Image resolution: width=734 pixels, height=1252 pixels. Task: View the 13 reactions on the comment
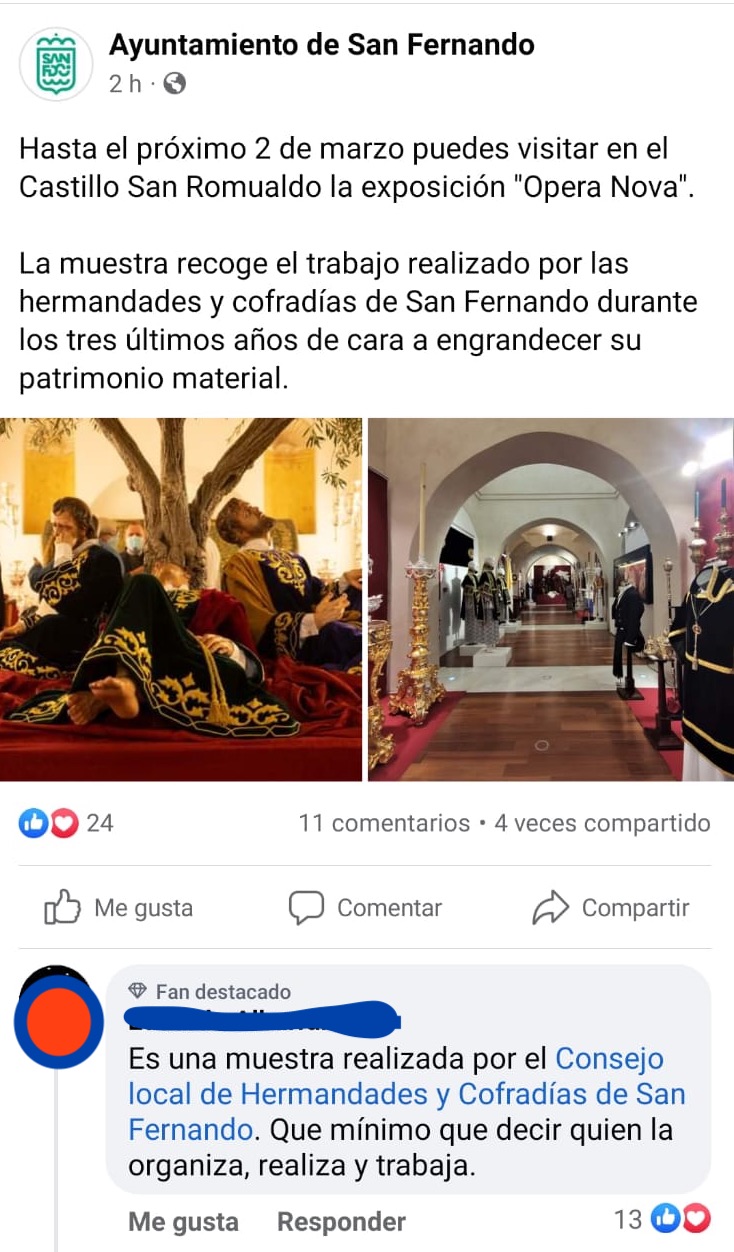[x=662, y=1219]
